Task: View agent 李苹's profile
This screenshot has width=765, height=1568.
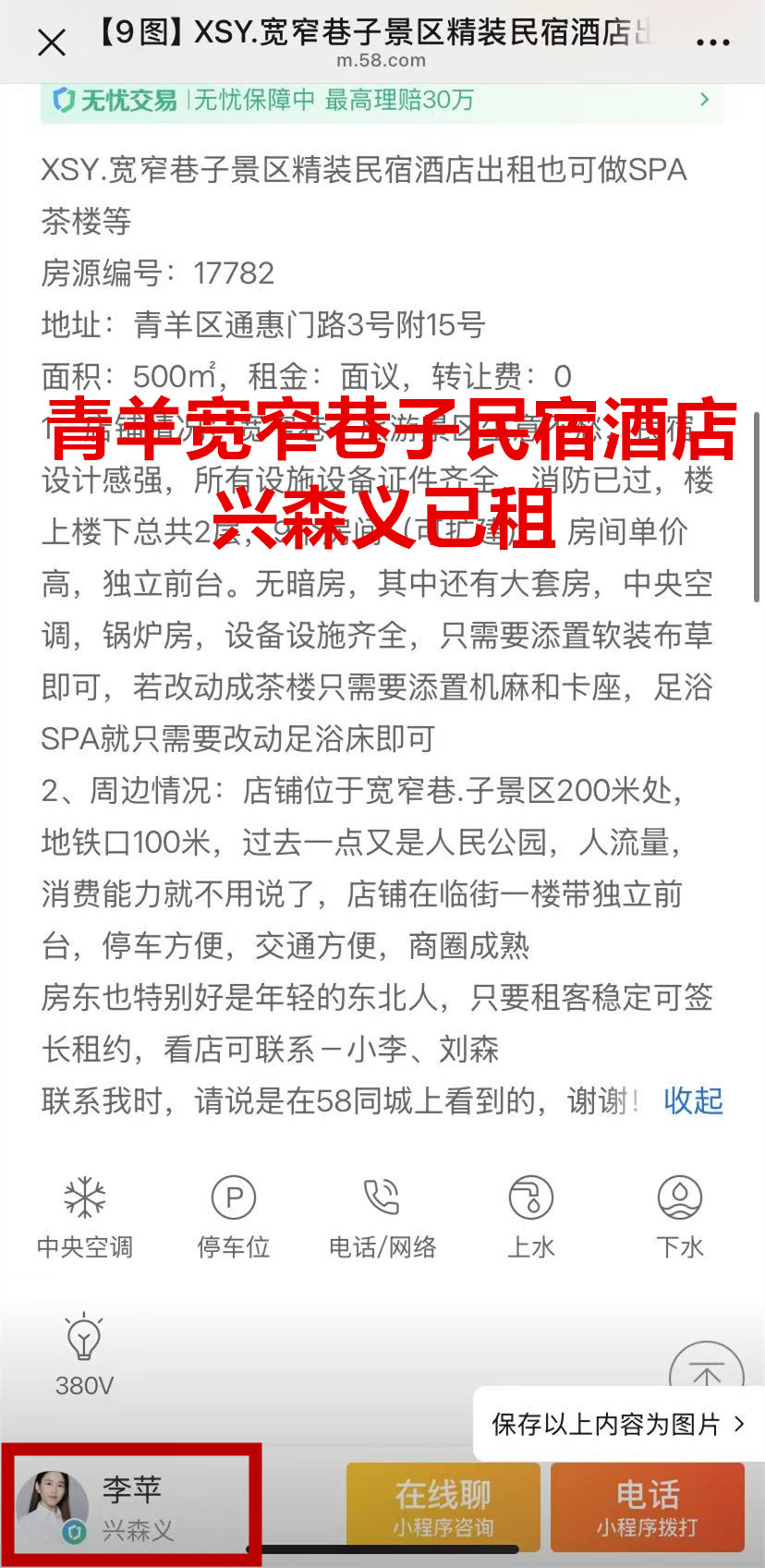Action: (131, 1506)
